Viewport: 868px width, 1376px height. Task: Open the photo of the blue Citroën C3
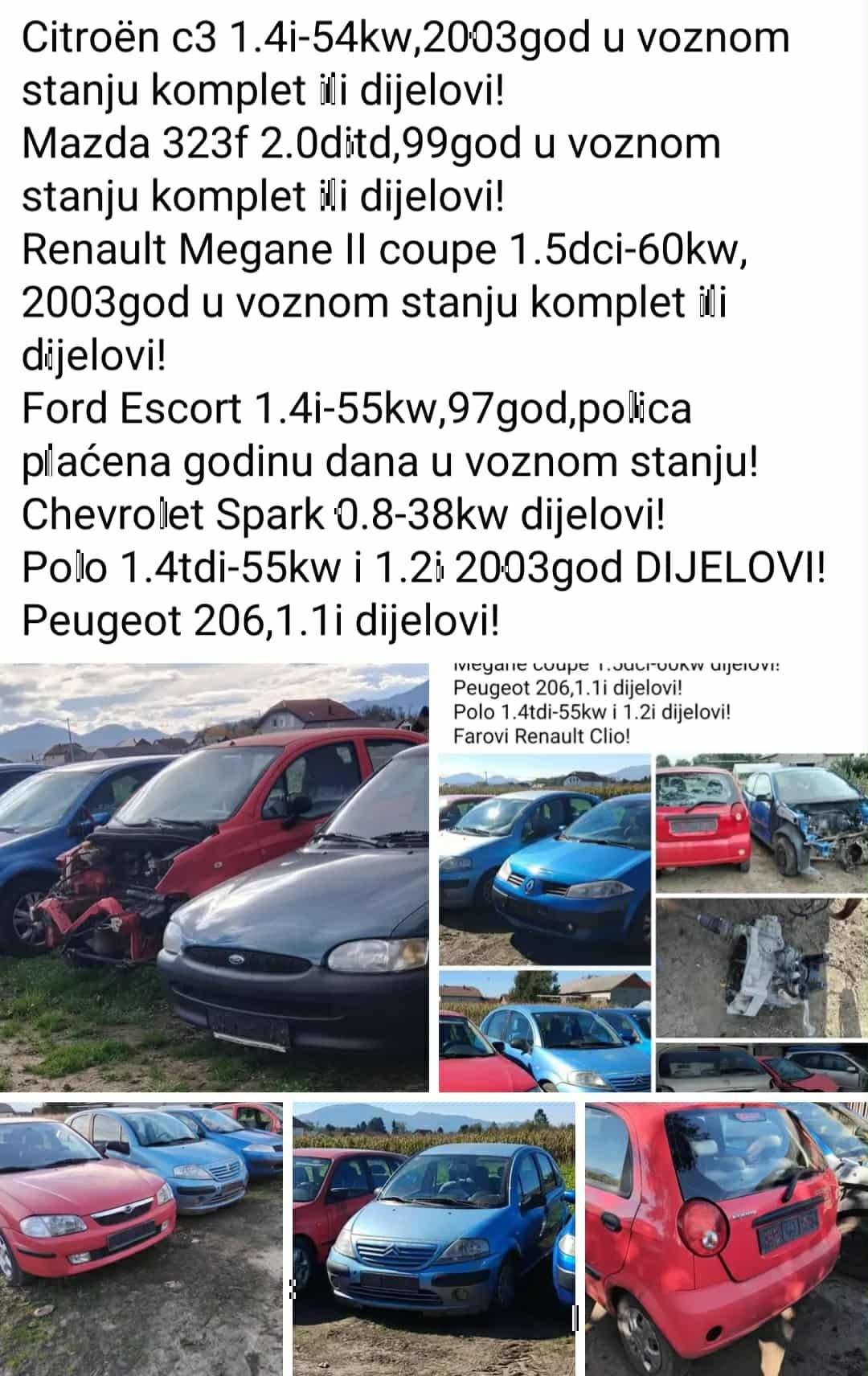pos(434,1238)
